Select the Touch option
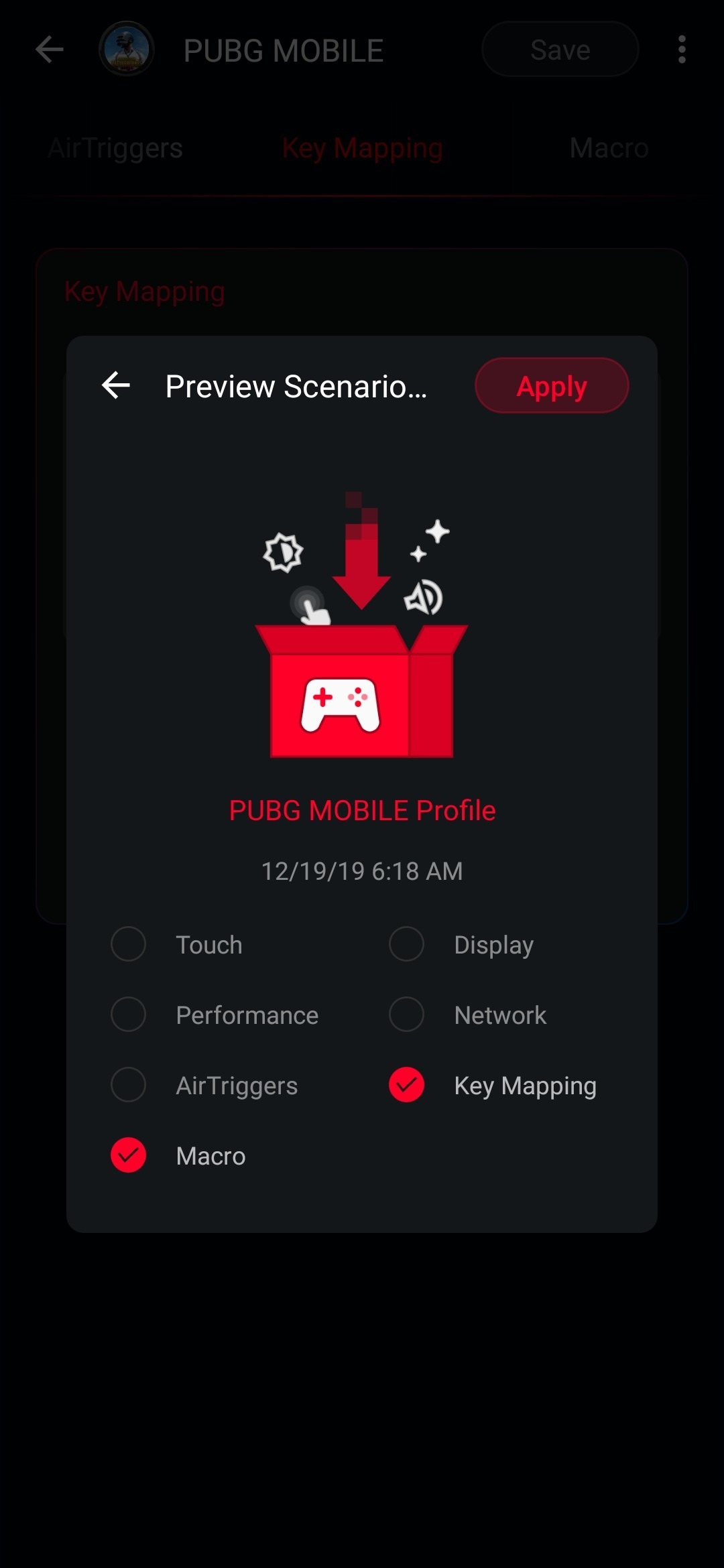The height and width of the screenshot is (1568, 724). pyautogui.click(x=128, y=944)
